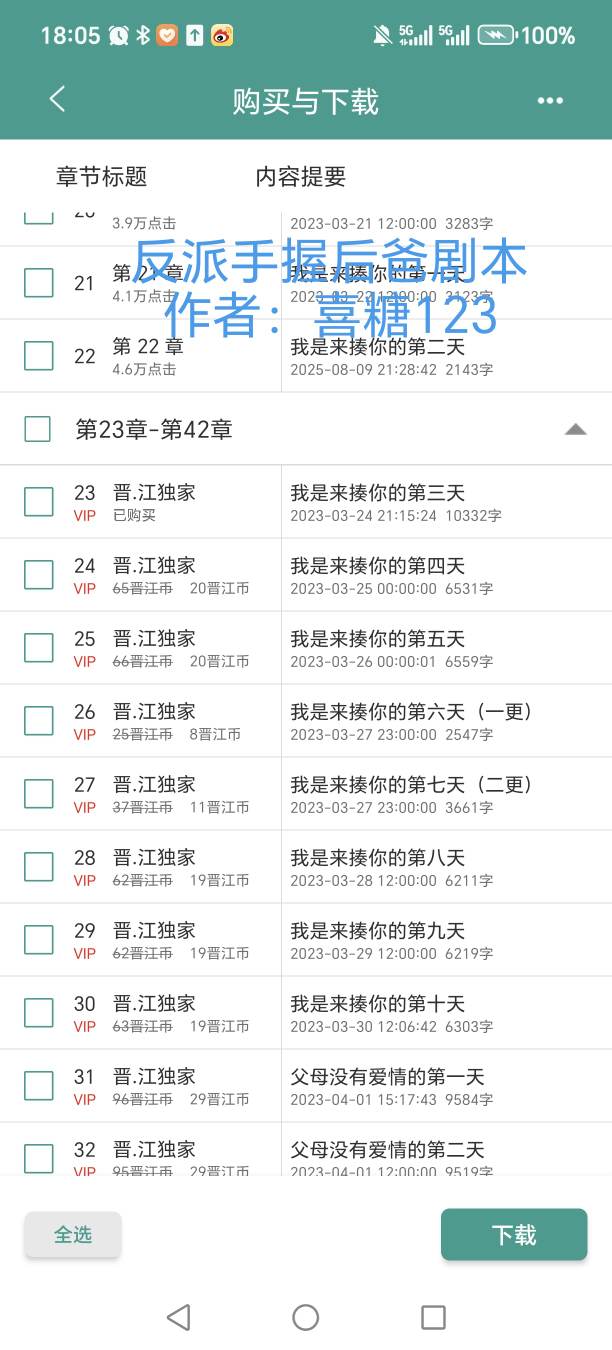The width and height of the screenshot is (612, 1350).
Task: Select all of 第23章-第42章 group checkbox
Action: tap(38, 429)
